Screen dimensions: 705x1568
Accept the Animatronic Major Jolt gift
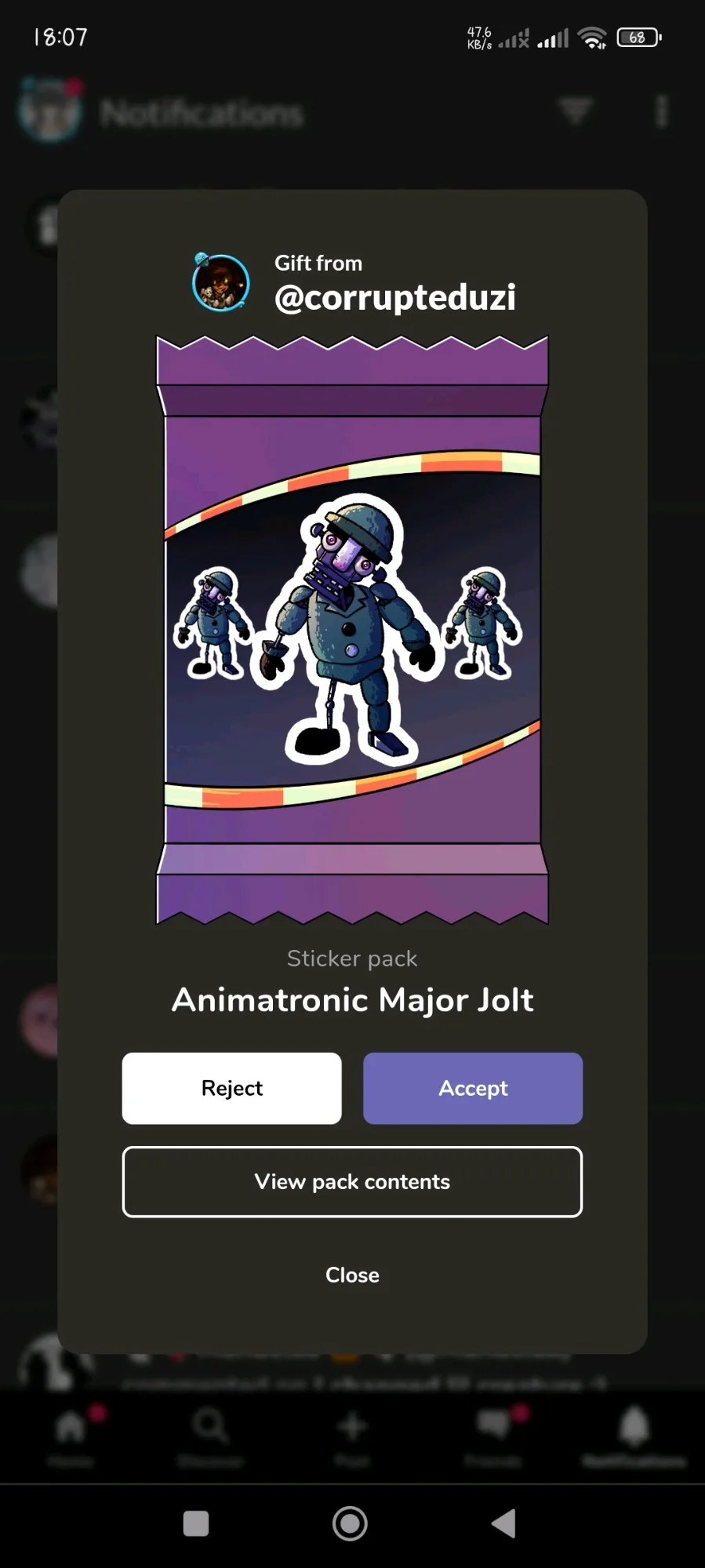(x=473, y=1088)
